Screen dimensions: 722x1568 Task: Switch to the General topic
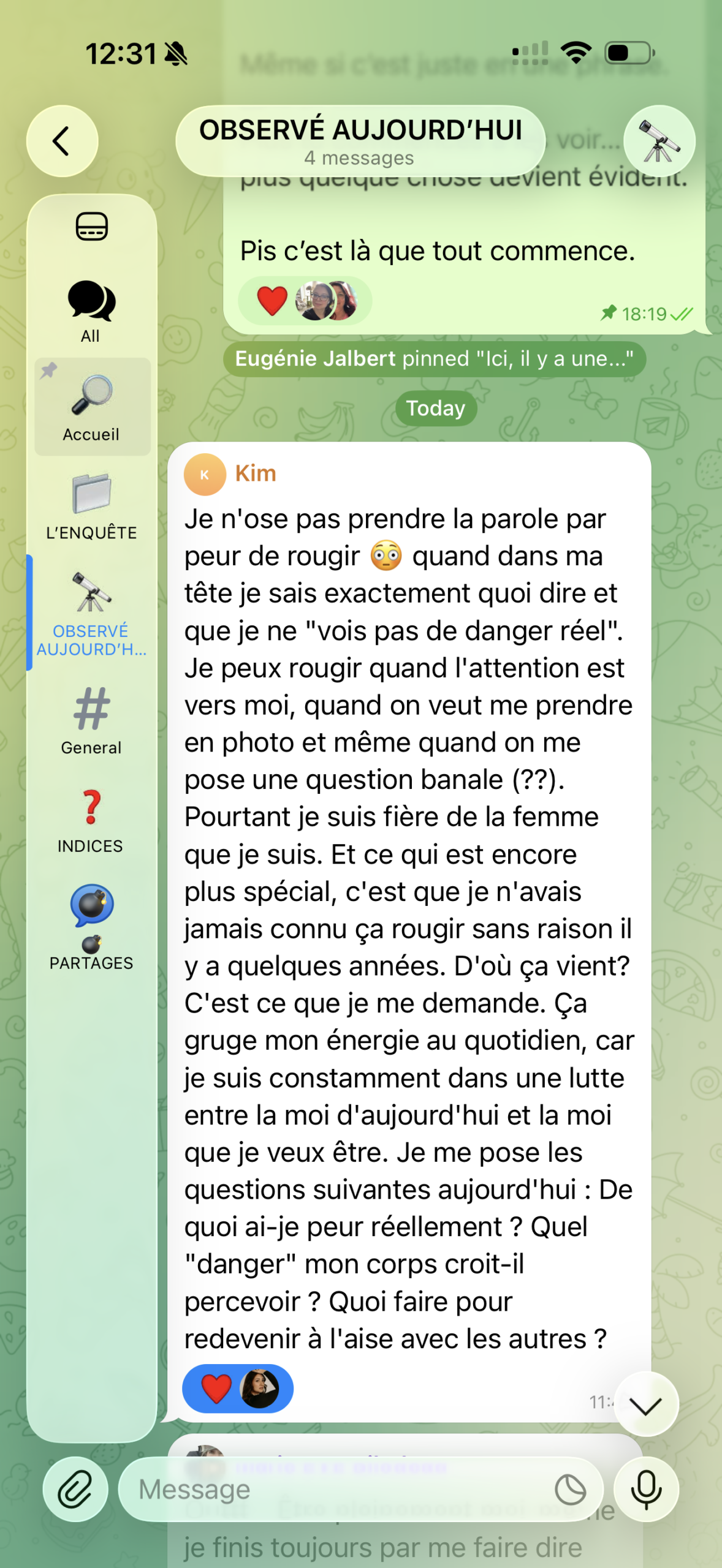coord(92,721)
